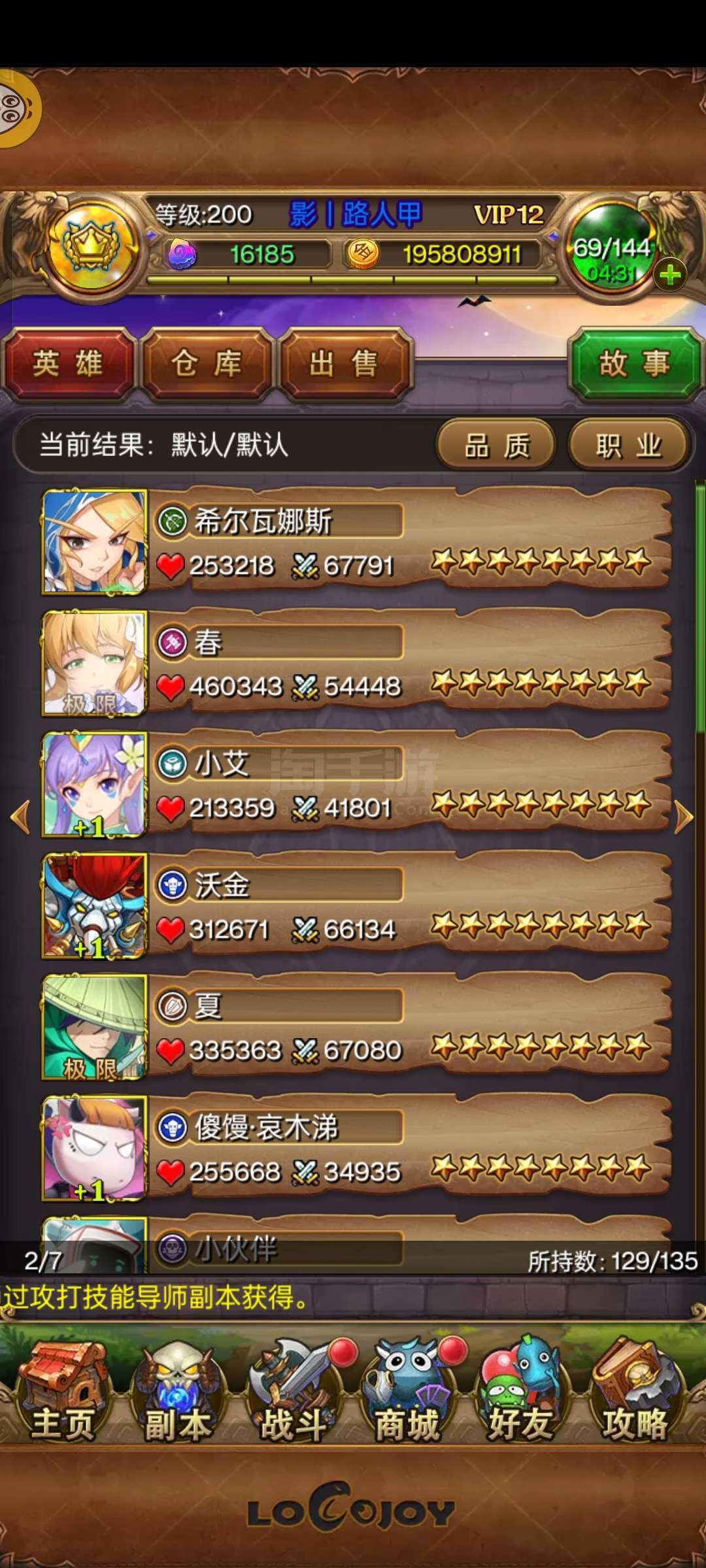
Task: Filter heroes by 品质
Action: (496, 446)
